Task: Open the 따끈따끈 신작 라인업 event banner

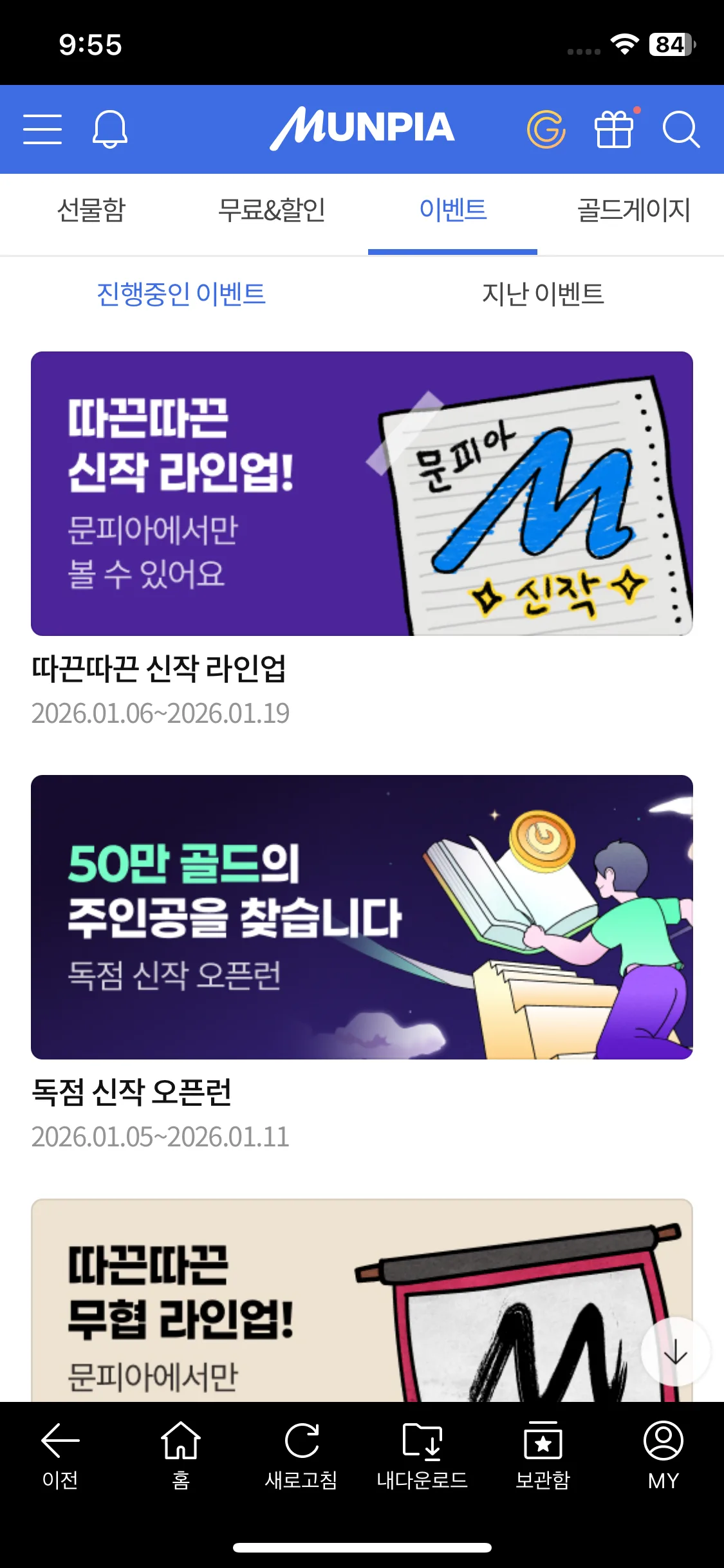Action: coord(362,494)
